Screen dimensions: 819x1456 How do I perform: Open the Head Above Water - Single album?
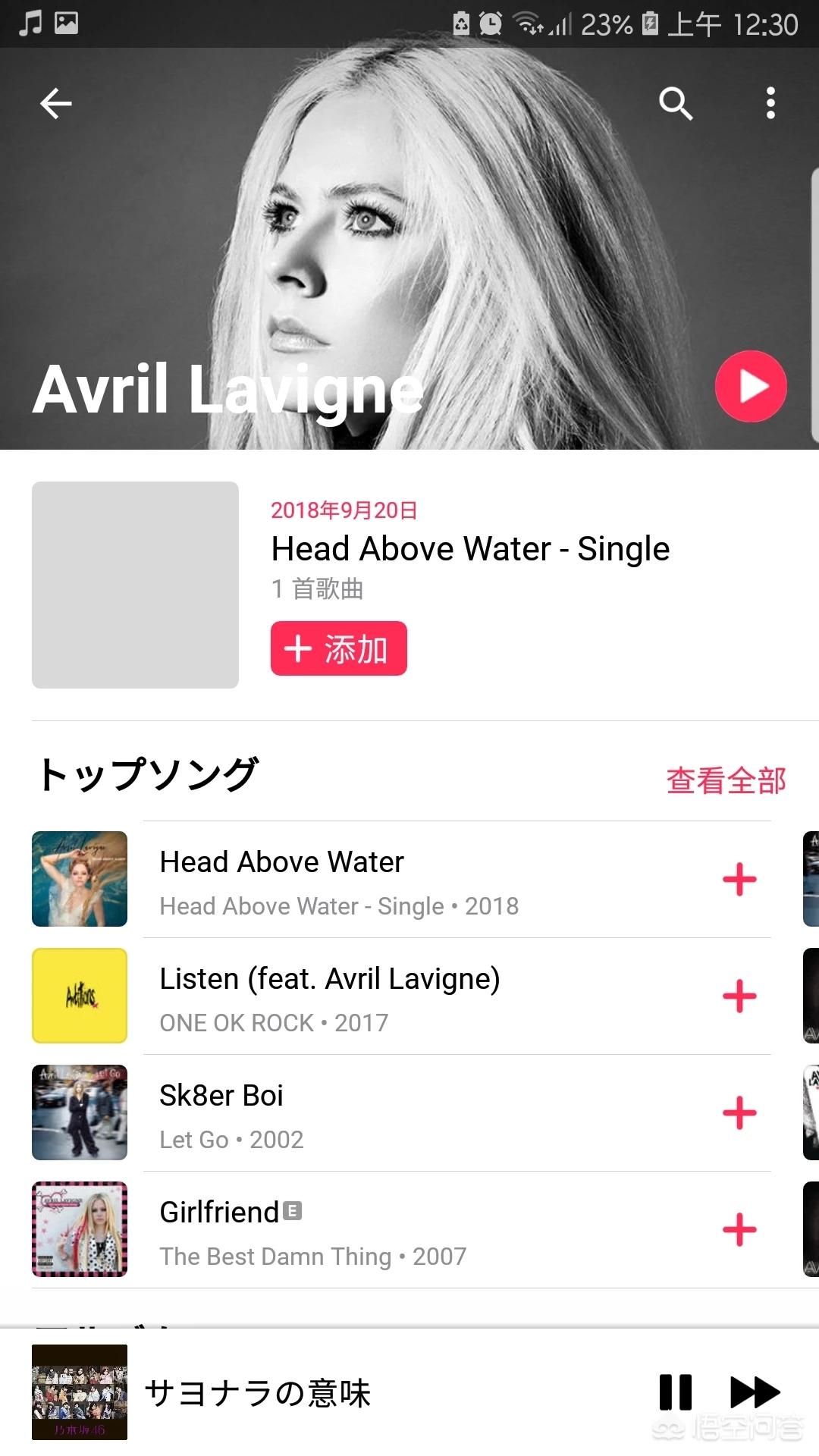pyautogui.click(x=470, y=549)
